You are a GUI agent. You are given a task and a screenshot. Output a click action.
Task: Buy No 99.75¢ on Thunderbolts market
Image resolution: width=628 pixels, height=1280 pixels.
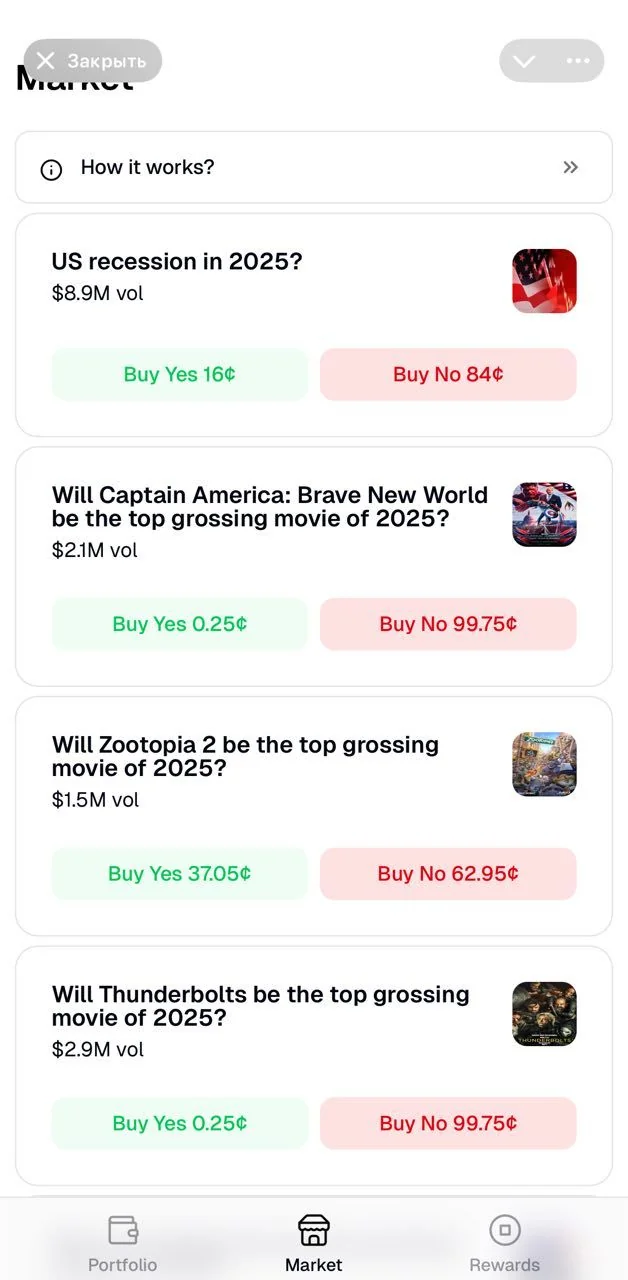click(x=448, y=1123)
